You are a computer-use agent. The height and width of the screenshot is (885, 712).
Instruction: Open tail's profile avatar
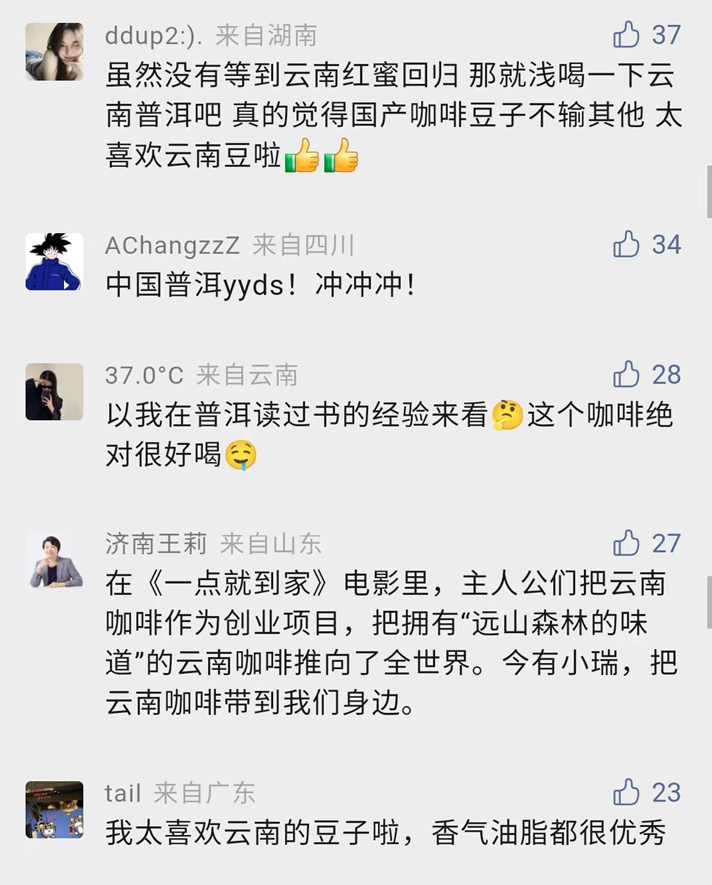pyautogui.click(x=54, y=808)
